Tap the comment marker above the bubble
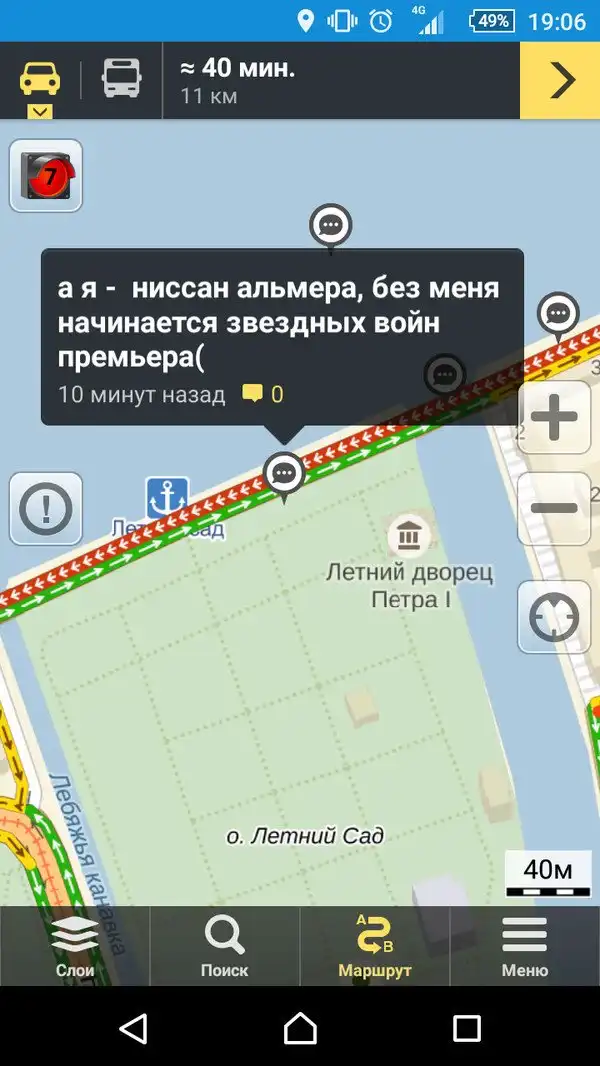This screenshot has height=1066, width=600. (330, 226)
